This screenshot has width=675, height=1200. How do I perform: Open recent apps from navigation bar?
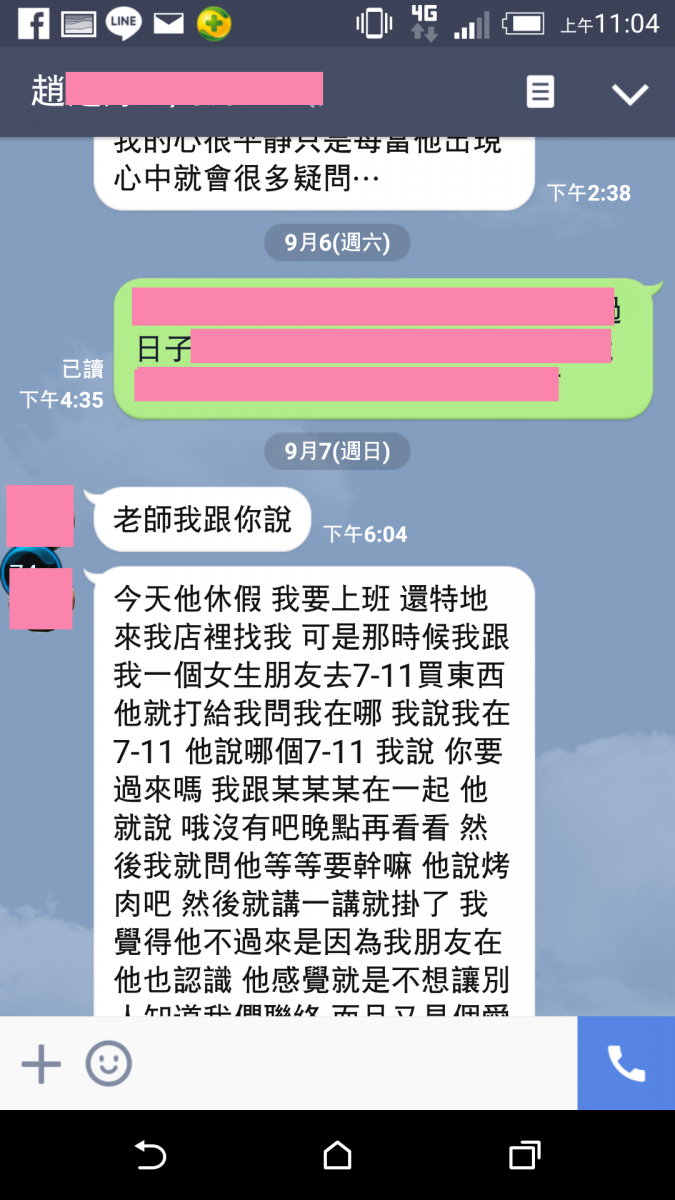pyautogui.click(x=524, y=1156)
